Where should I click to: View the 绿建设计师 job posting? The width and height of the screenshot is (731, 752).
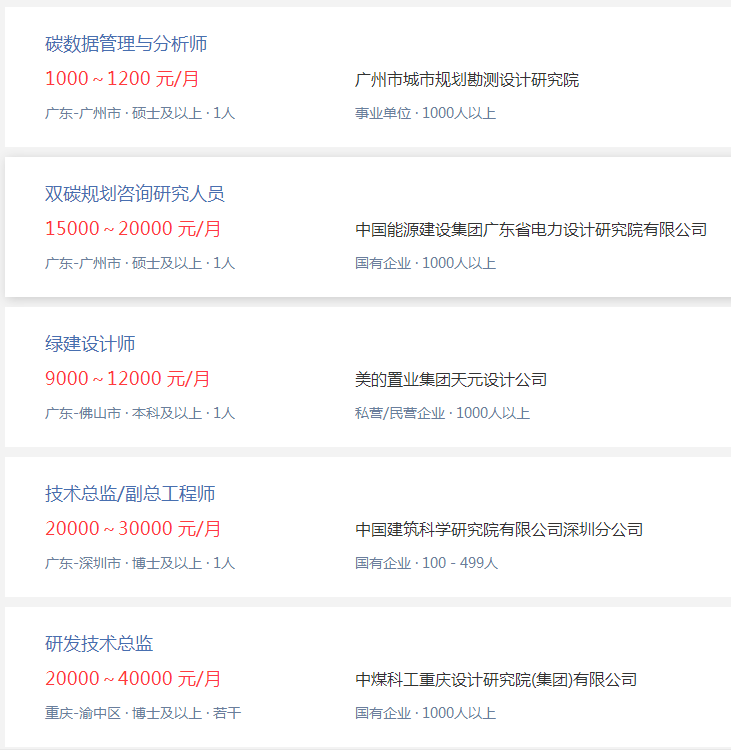90,344
